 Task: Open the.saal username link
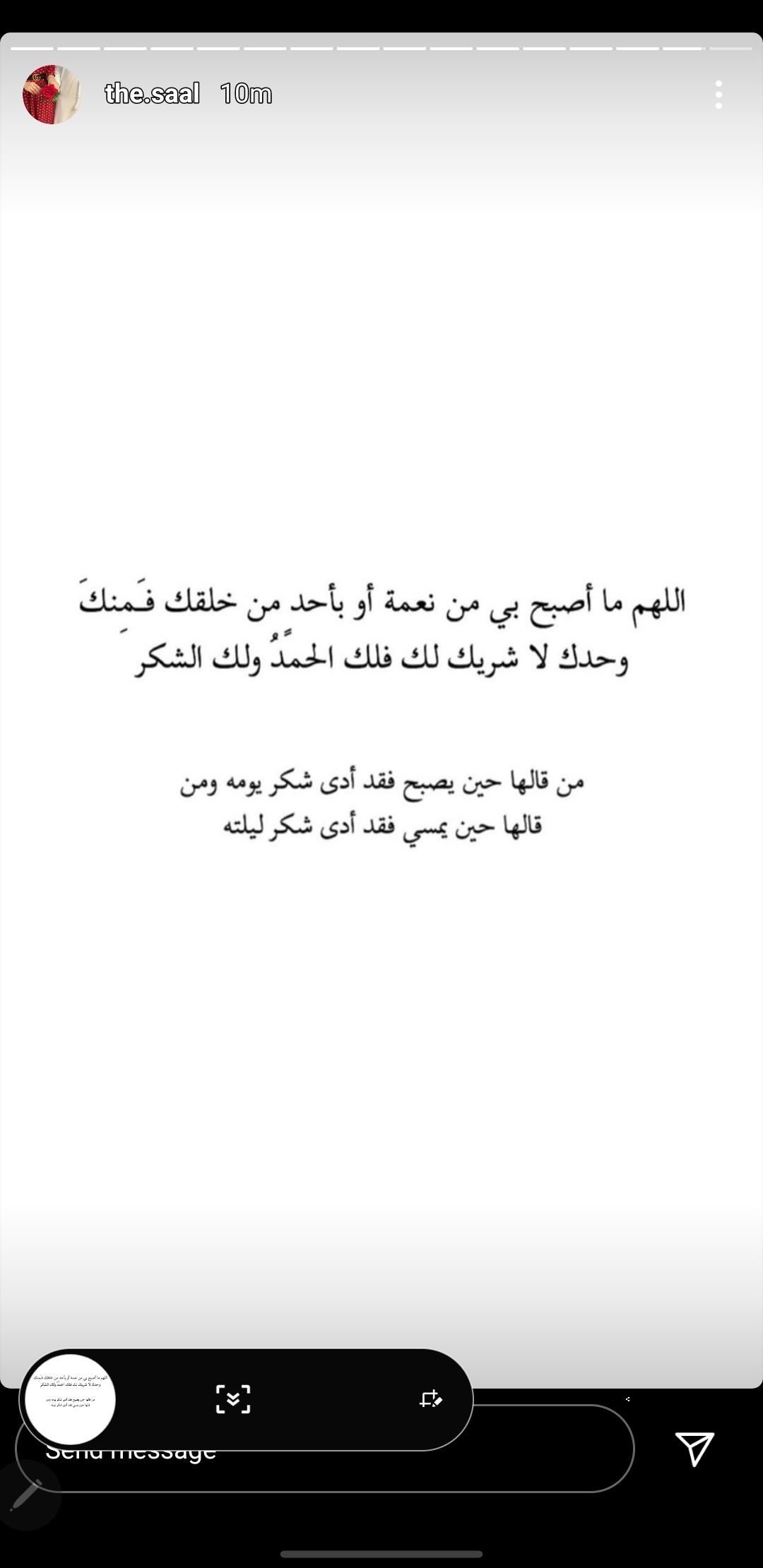153,93
